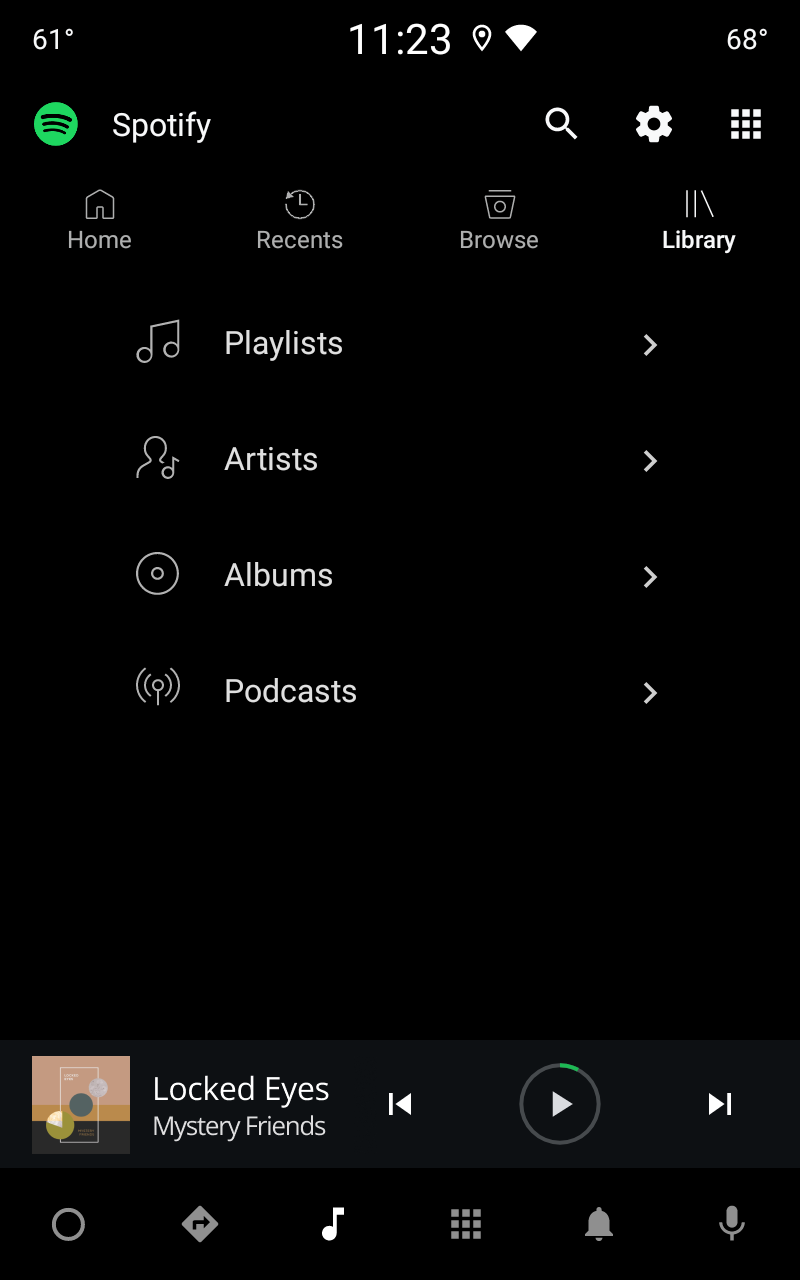Expand the Artists section
The width and height of the screenshot is (800, 1280).
[x=650, y=461]
